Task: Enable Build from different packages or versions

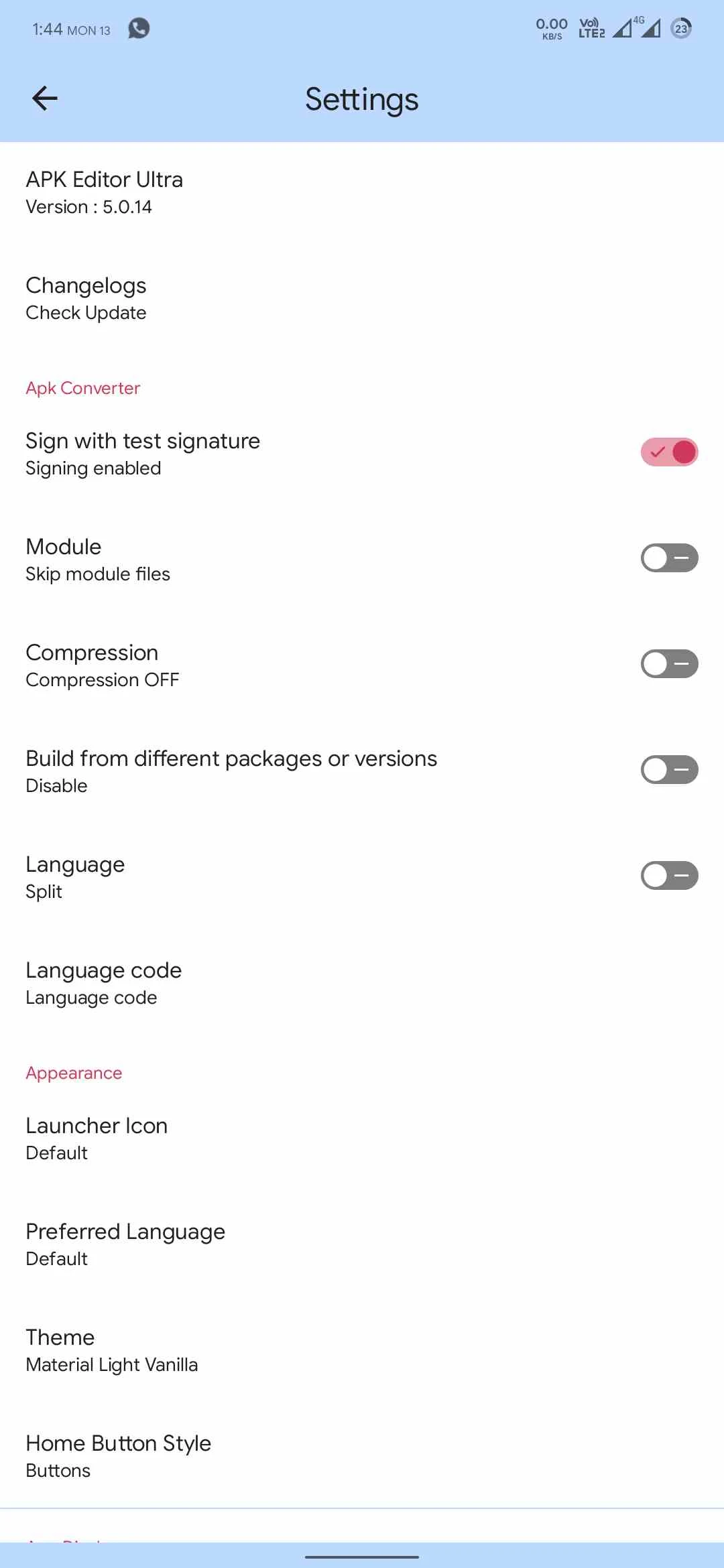Action: 668,770
